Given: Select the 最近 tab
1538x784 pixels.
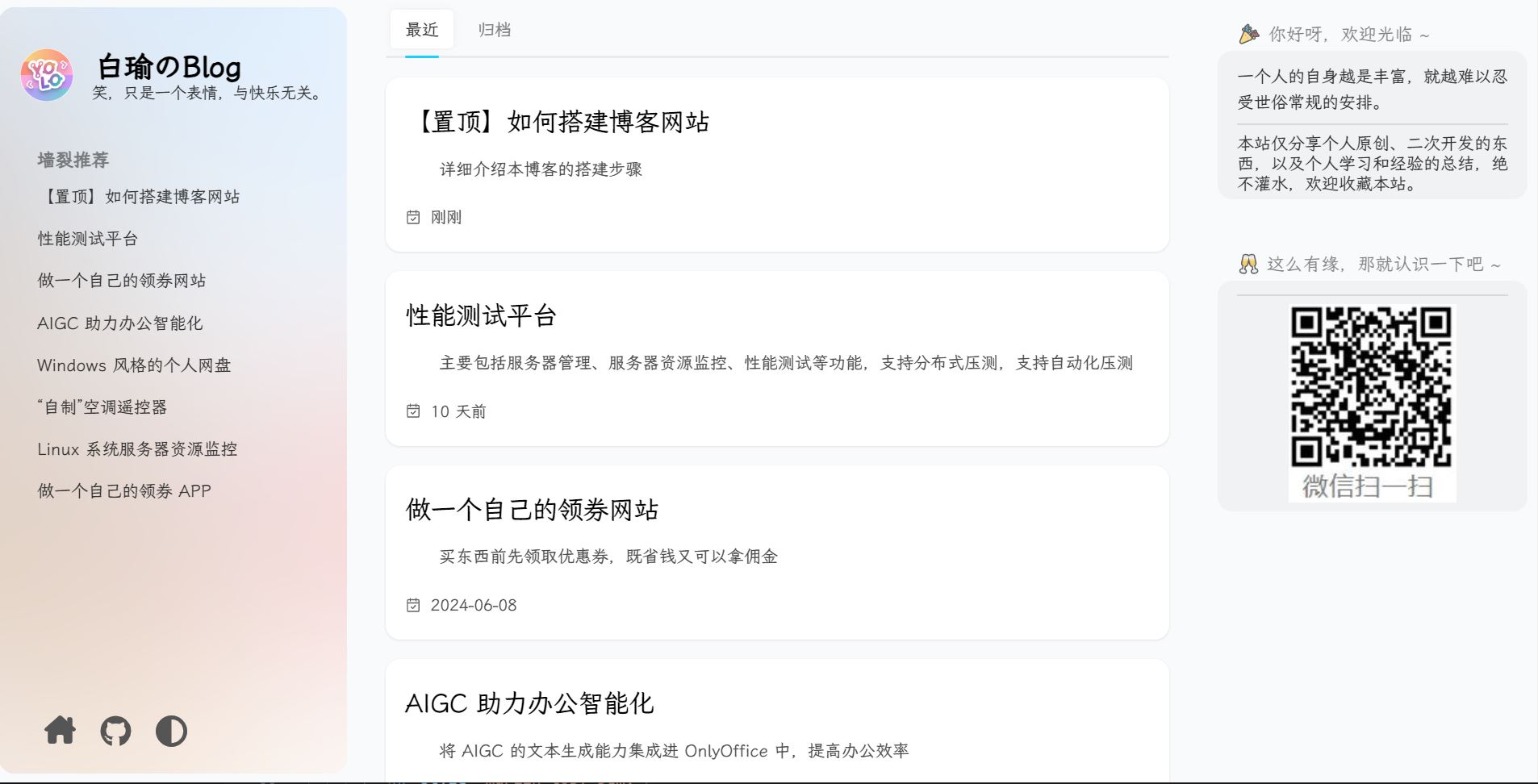Looking at the screenshot, I should 421,30.
